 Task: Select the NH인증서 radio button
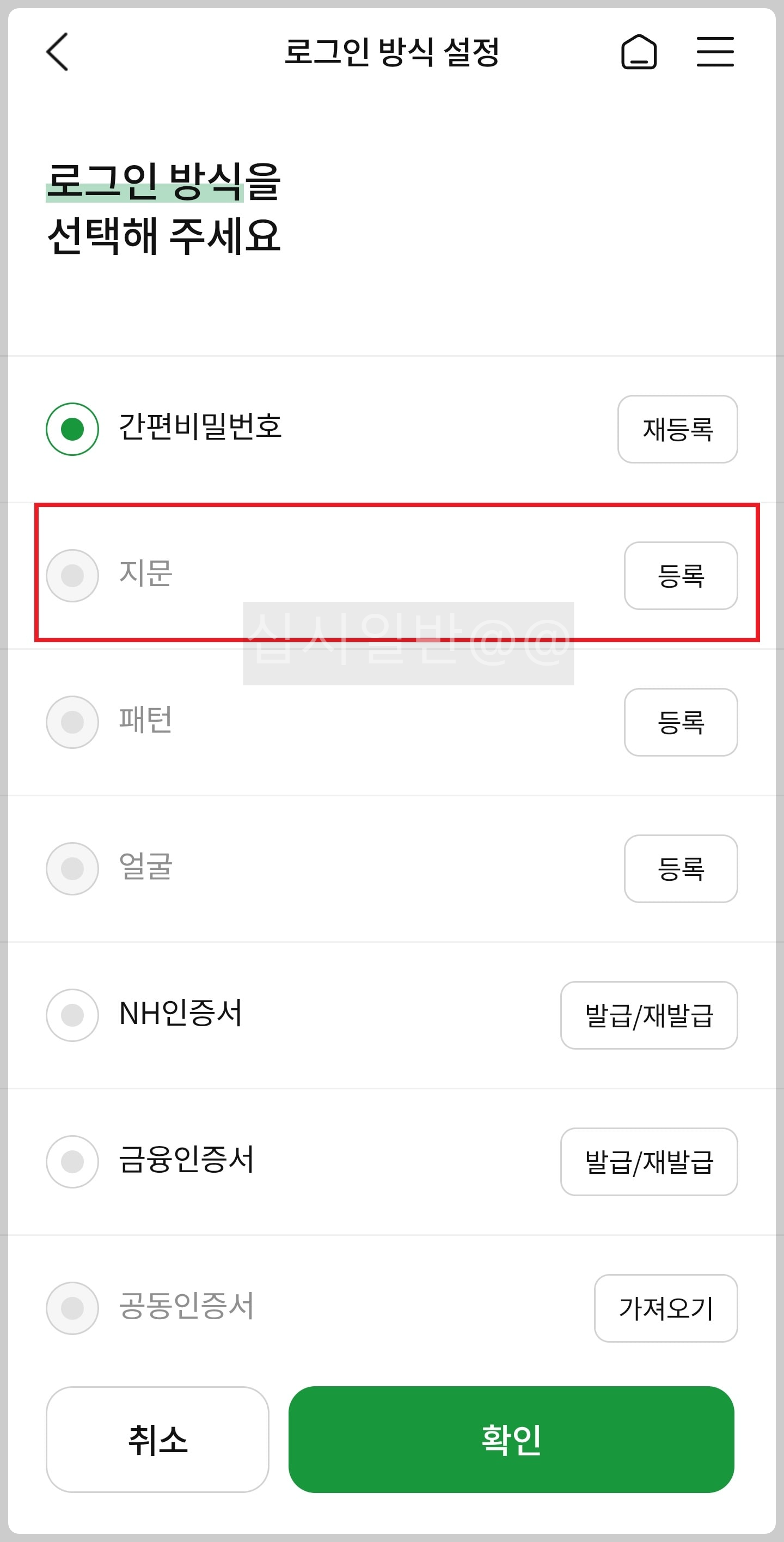pyautogui.click(x=72, y=1016)
